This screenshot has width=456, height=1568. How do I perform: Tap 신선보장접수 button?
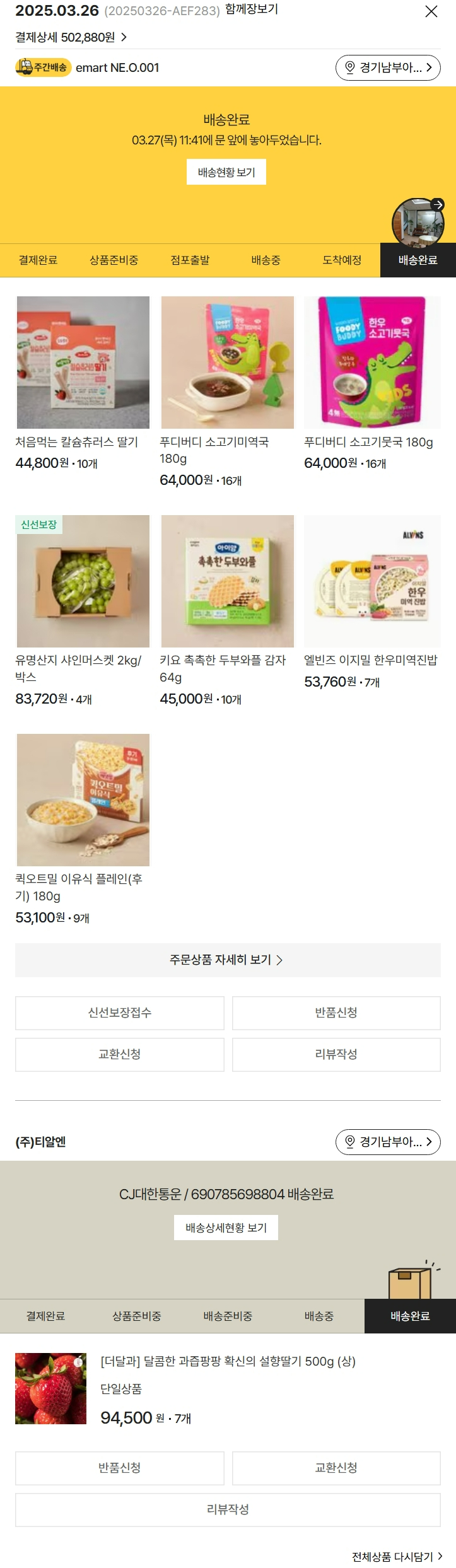pyautogui.click(x=120, y=1013)
